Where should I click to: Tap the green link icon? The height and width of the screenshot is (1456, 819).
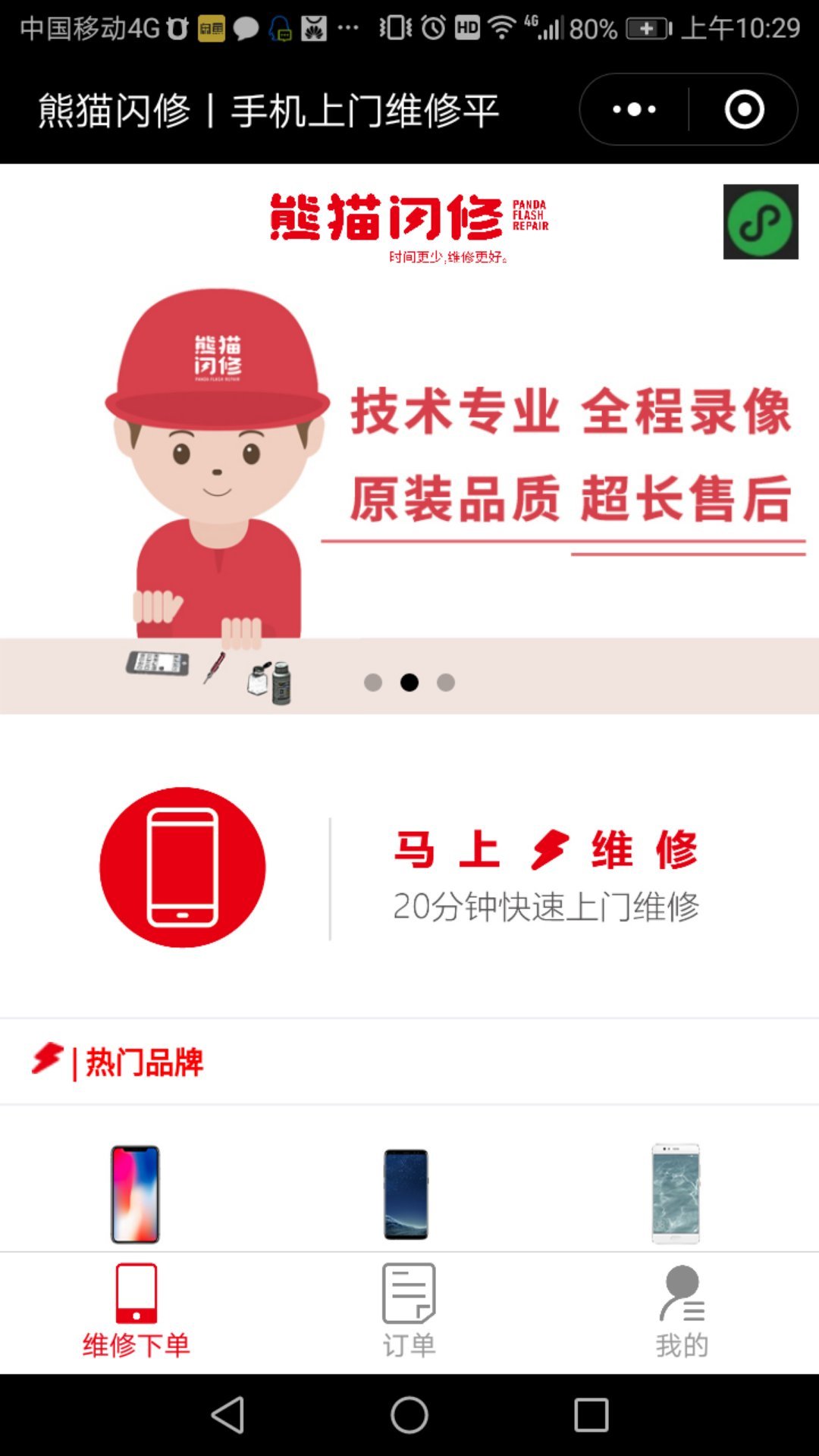tap(761, 222)
